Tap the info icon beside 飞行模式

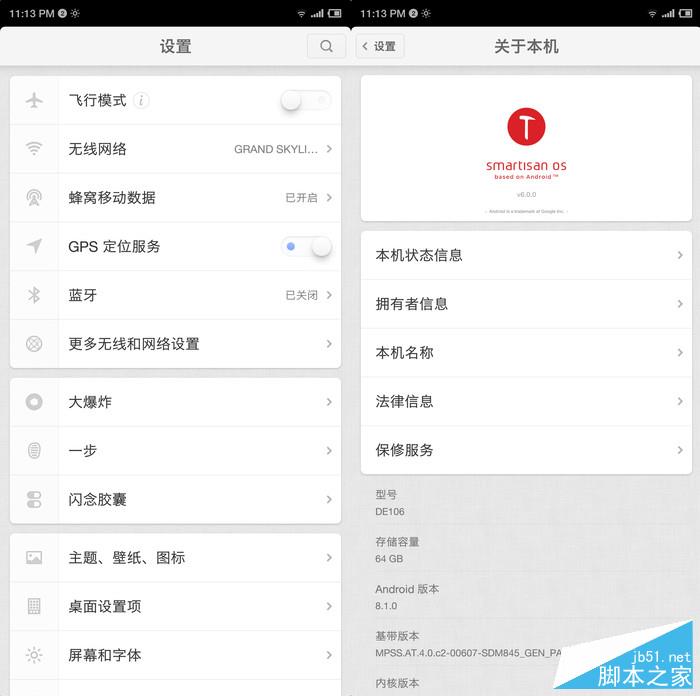(142, 100)
